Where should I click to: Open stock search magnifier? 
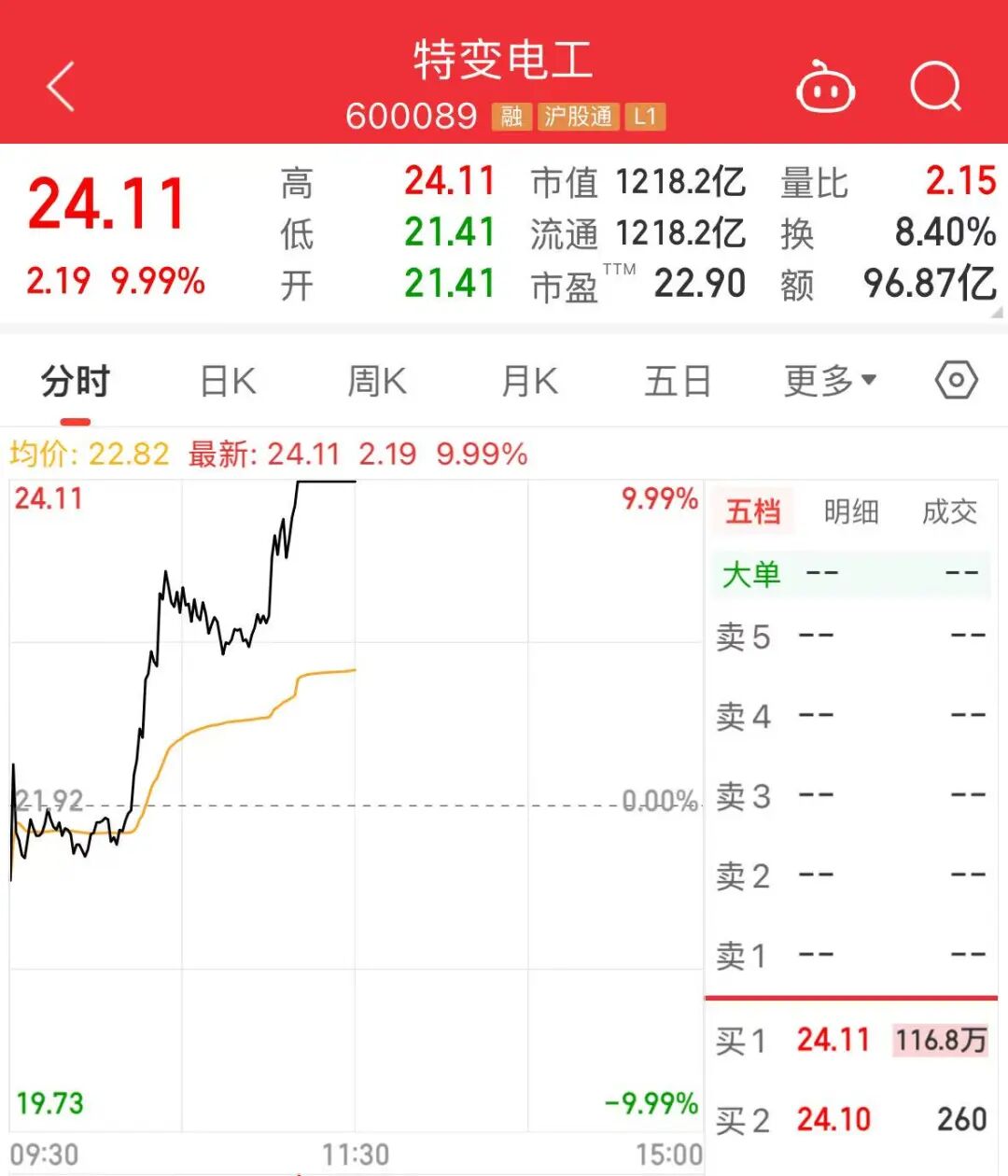click(935, 87)
